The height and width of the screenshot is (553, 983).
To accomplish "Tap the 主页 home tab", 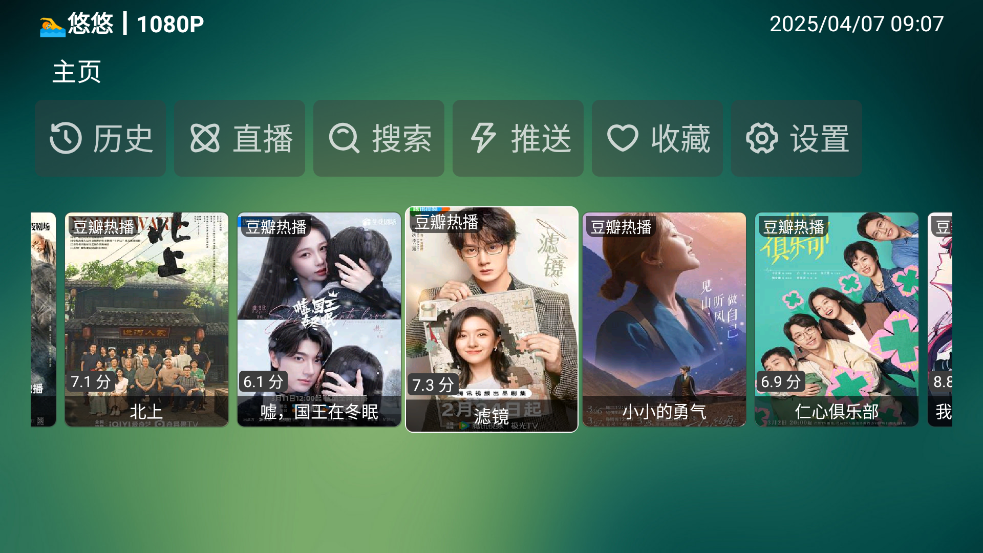I will pos(77,72).
